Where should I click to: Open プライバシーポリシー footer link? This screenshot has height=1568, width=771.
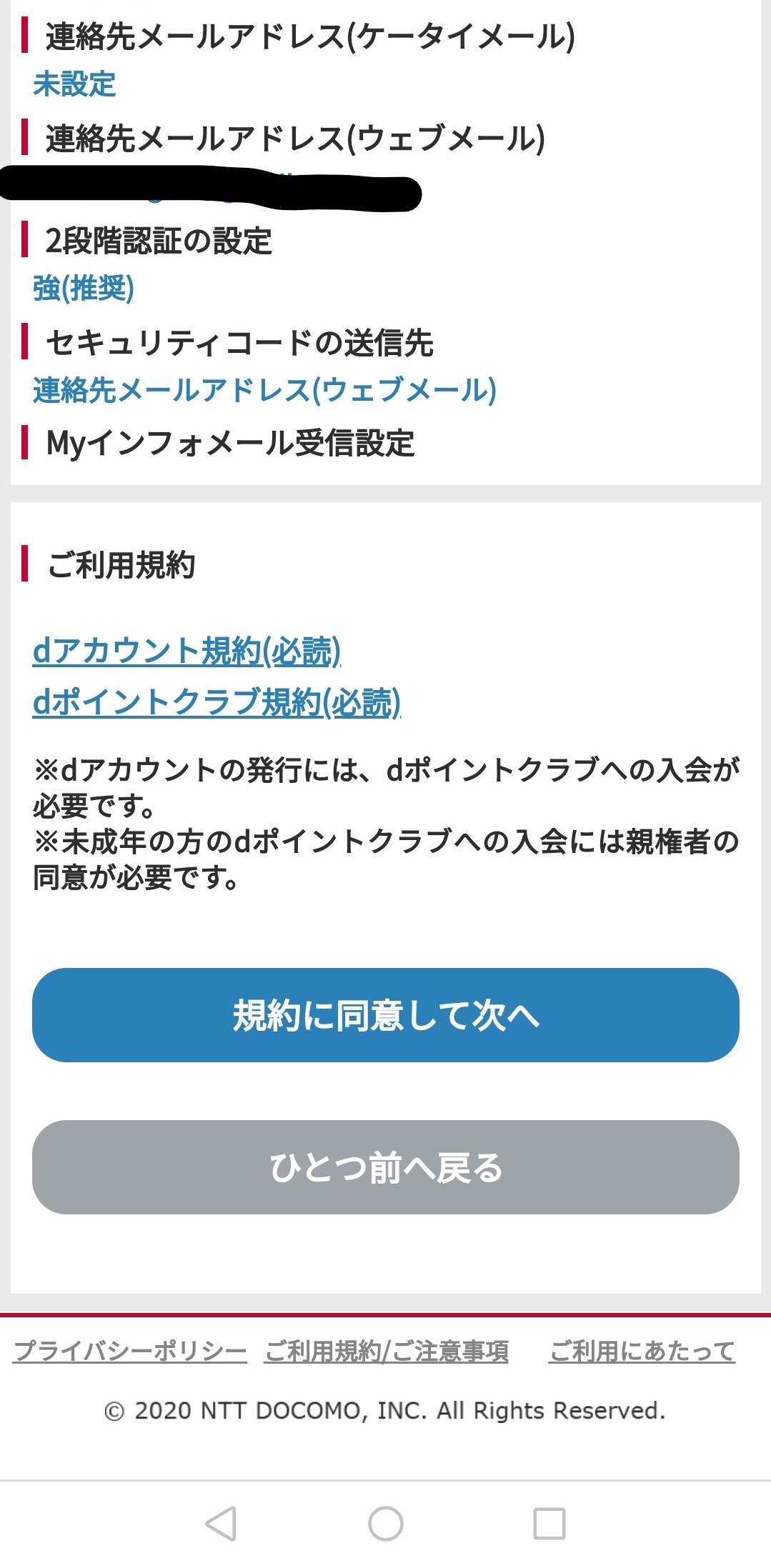130,1351
